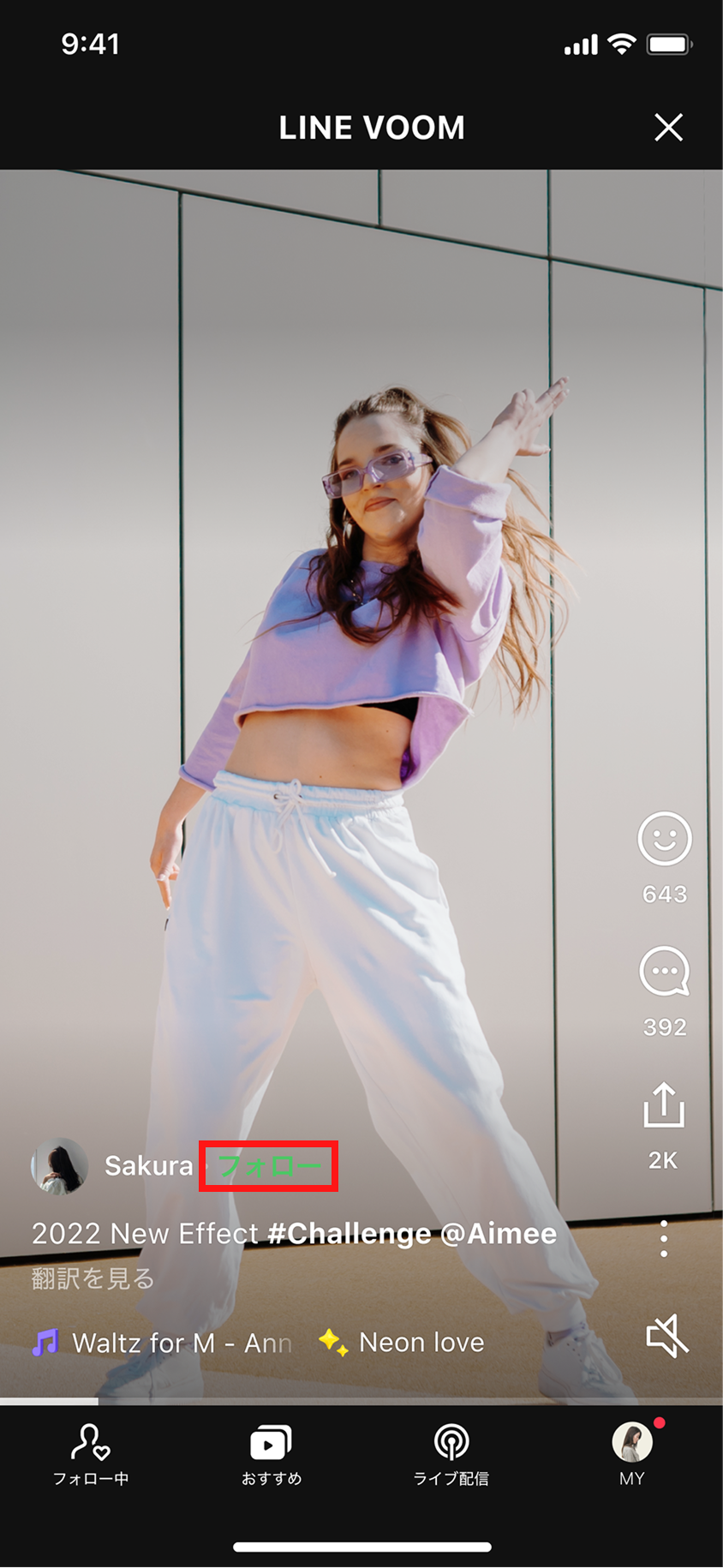Open Sakura's profile picture
This screenshot has height=1568, width=723.
[59, 1166]
